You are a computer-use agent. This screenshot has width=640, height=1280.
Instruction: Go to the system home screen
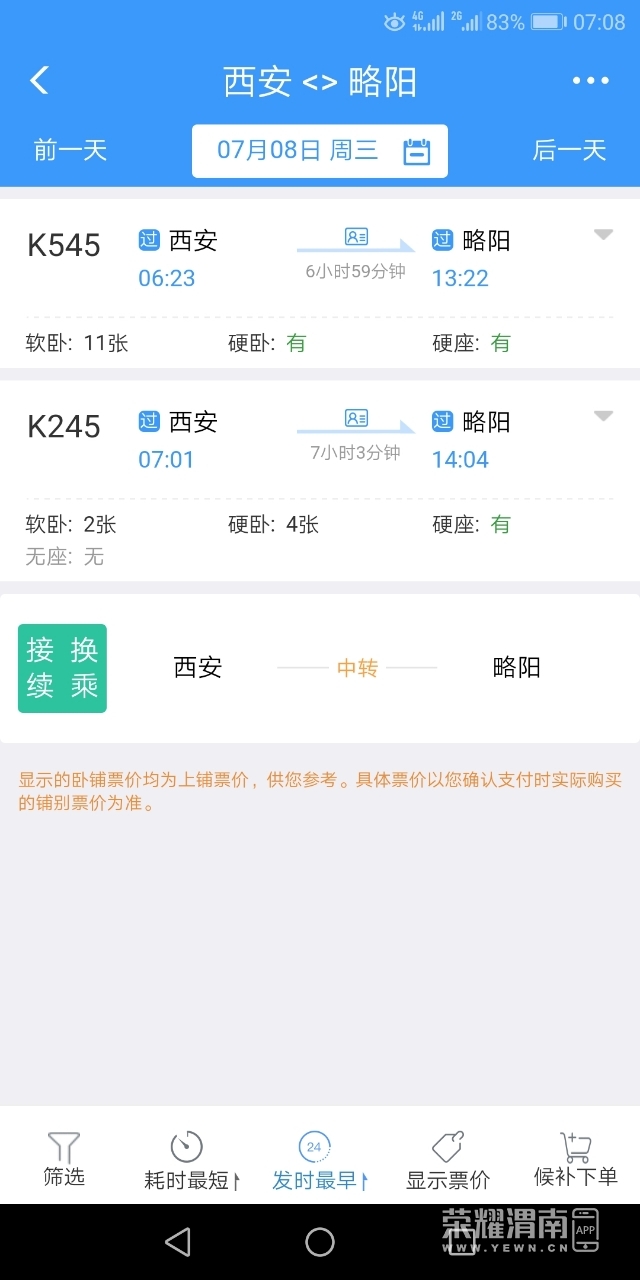(x=320, y=1242)
